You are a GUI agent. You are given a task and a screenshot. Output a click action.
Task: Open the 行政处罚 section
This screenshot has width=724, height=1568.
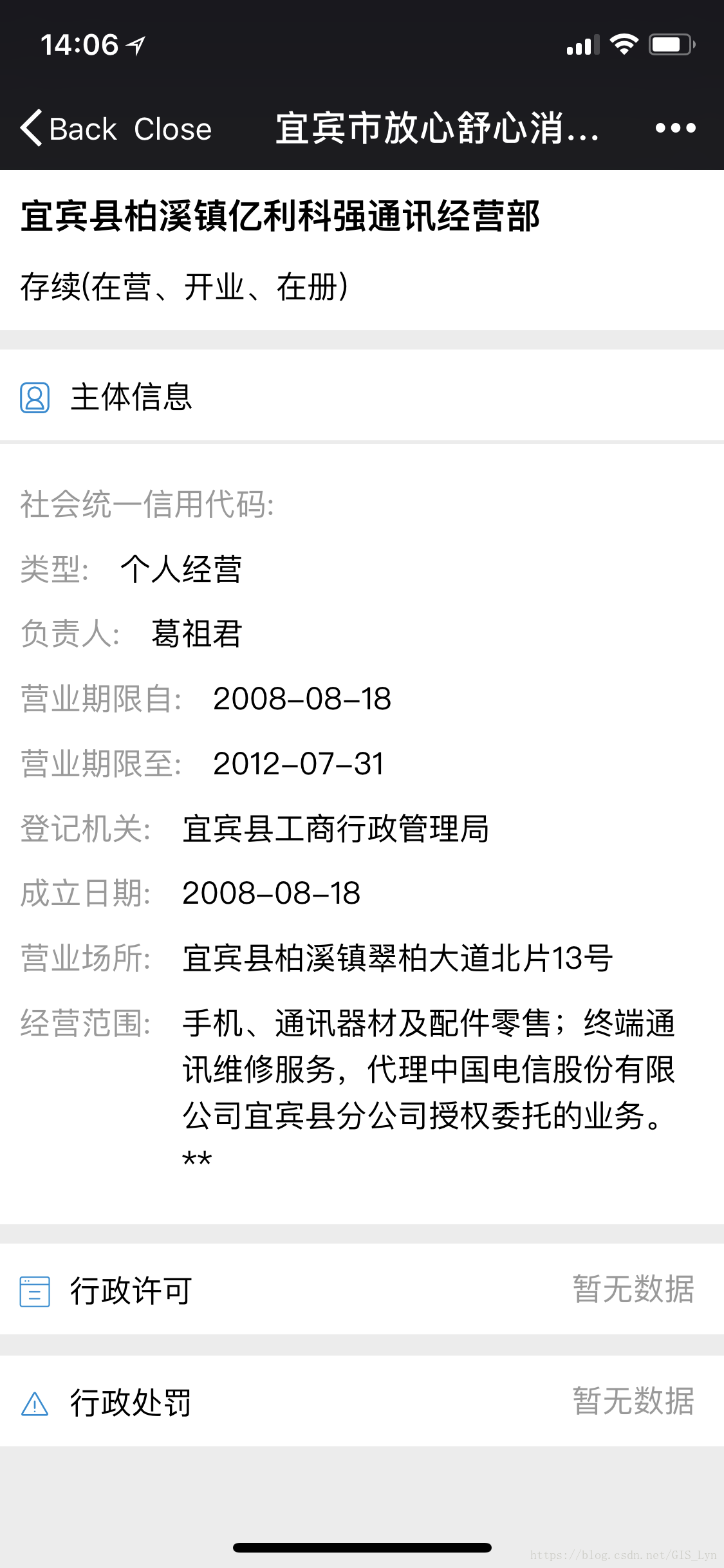click(362, 1402)
